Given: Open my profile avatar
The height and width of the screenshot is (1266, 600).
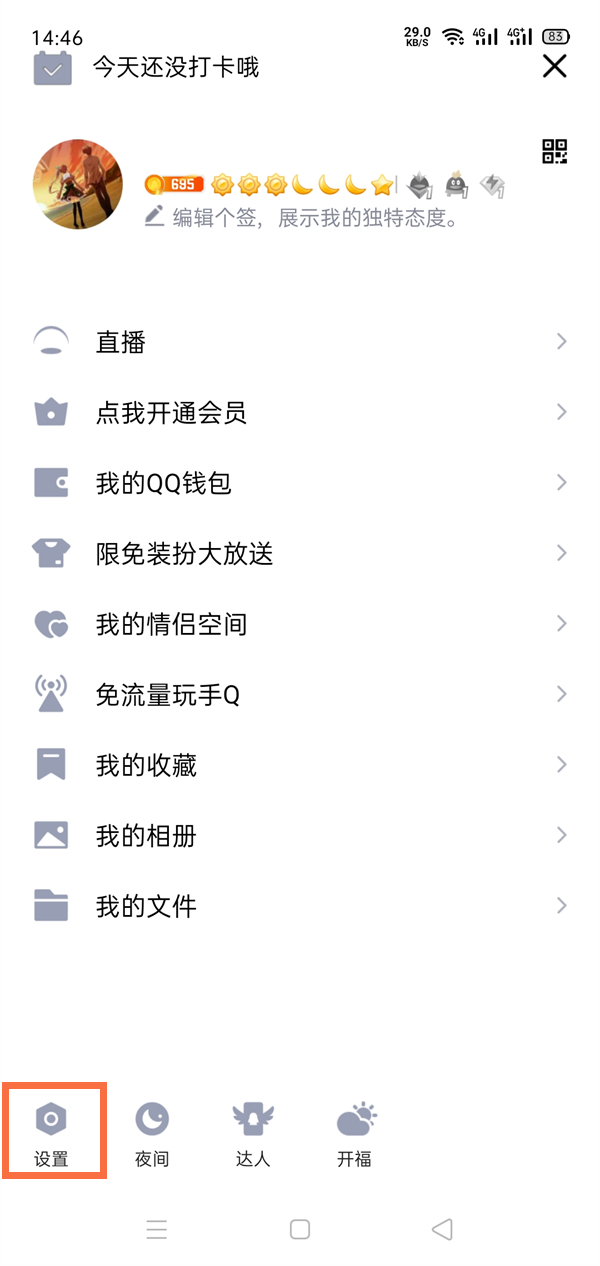Looking at the screenshot, I should (x=79, y=185).
